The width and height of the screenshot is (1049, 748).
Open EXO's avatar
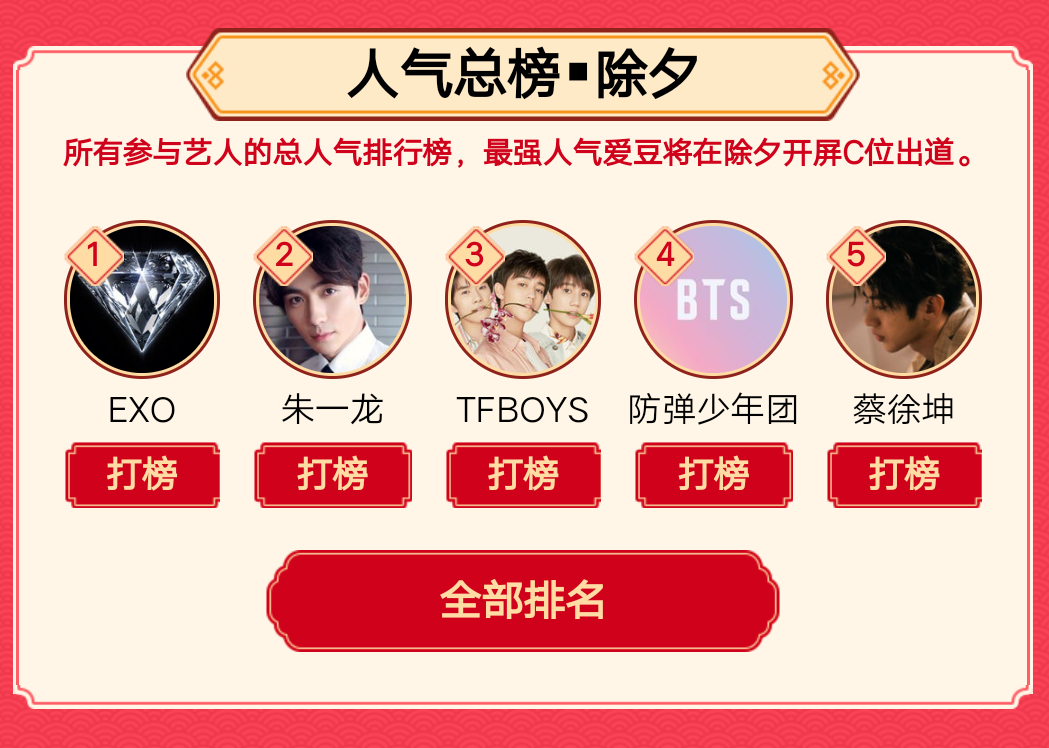coord(142,299)
